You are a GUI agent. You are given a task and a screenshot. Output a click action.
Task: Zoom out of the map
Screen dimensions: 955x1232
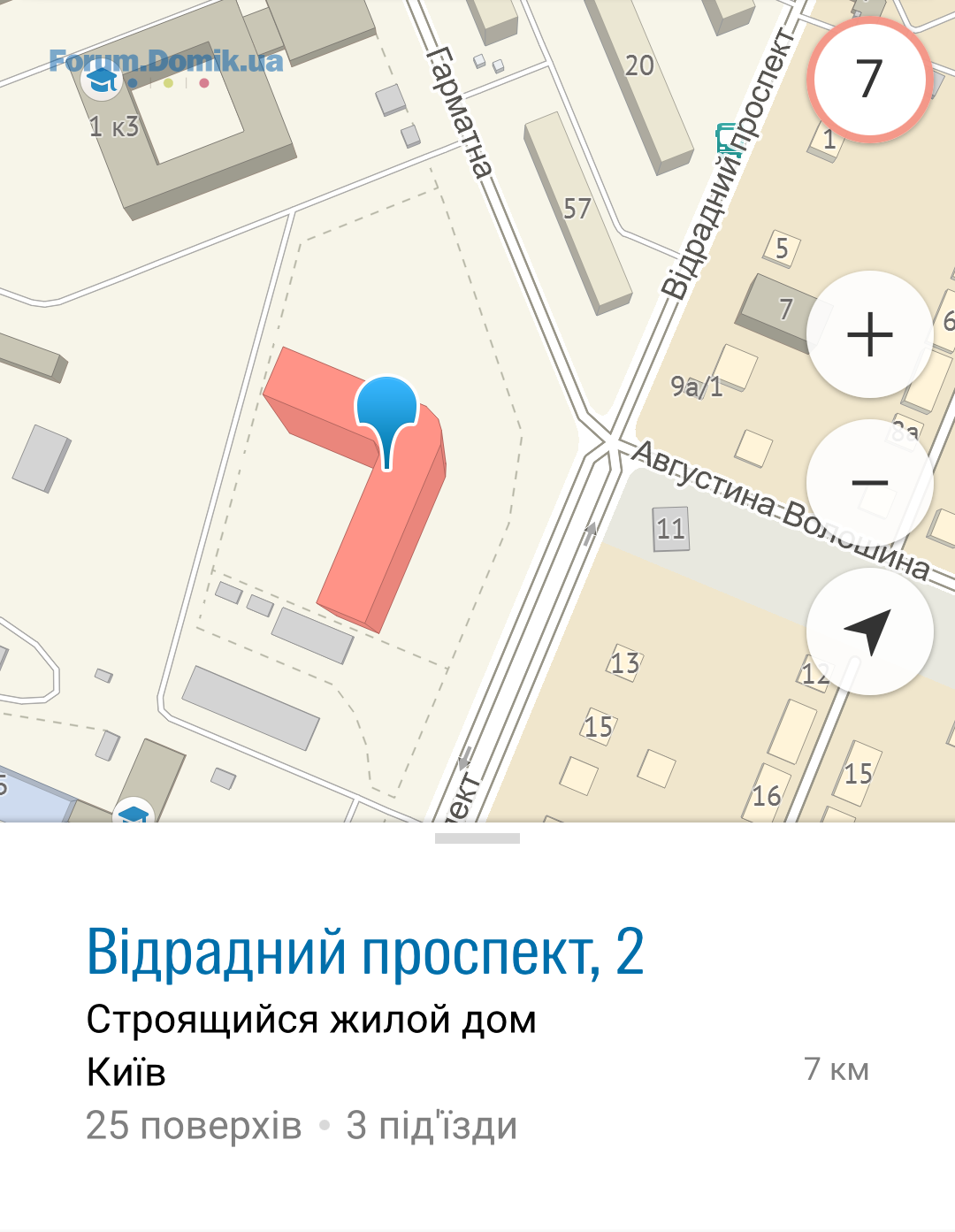(x=869, y=483)
